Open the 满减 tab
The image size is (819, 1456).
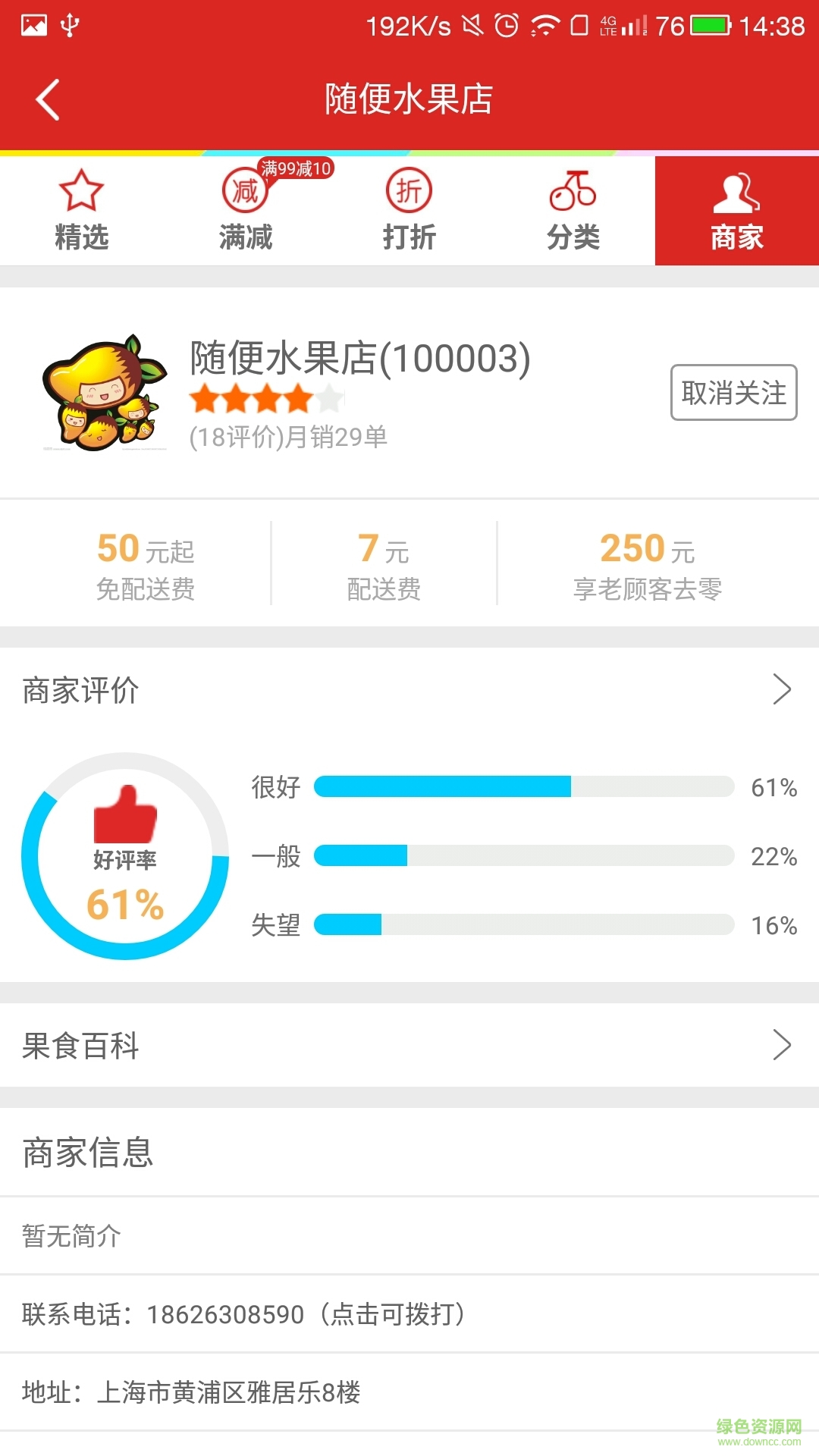pyautogui.click(x=246, y=211)
